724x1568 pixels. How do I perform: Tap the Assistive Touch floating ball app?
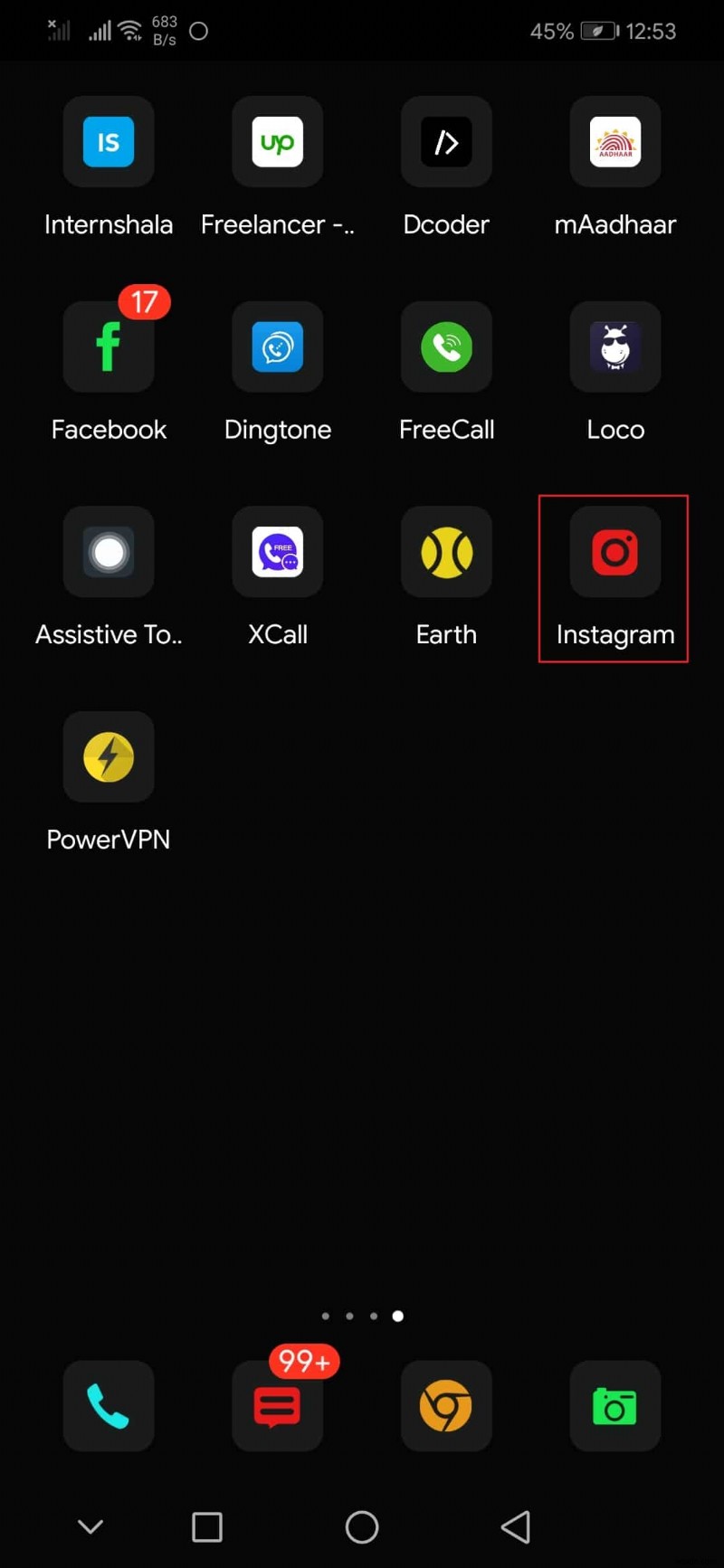(x=109, y=552)
